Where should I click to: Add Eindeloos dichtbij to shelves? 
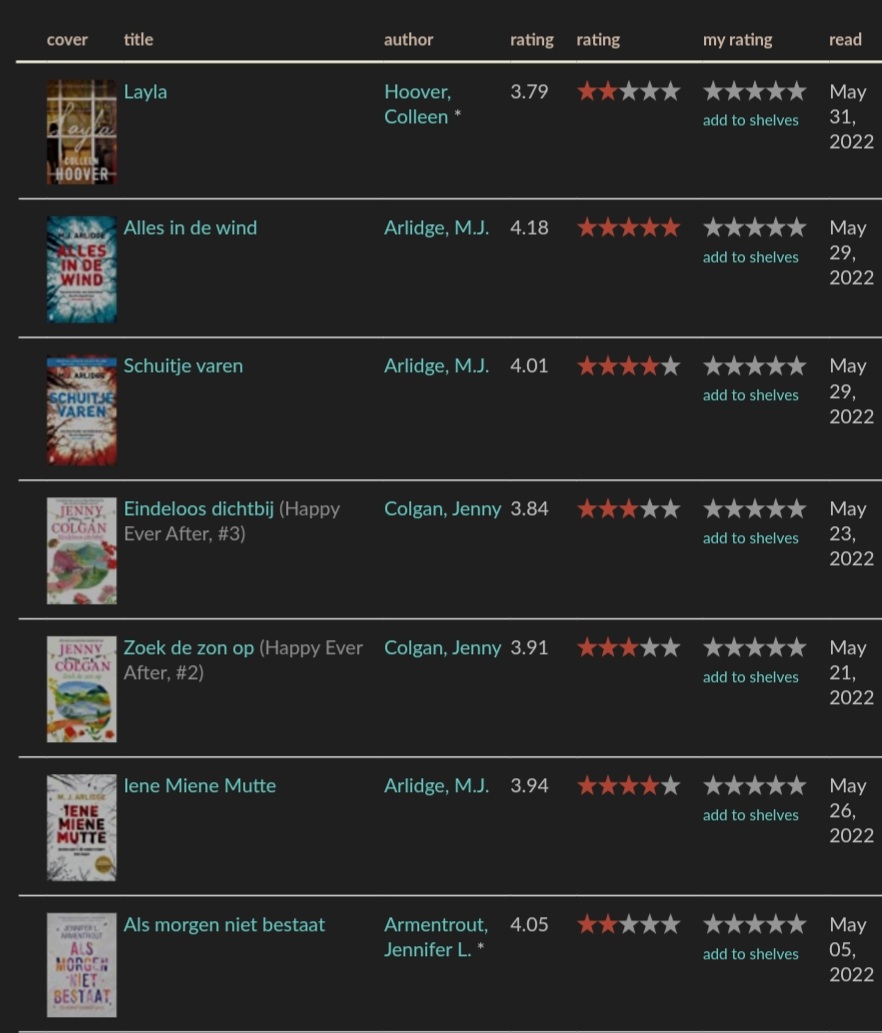[750, 538]
